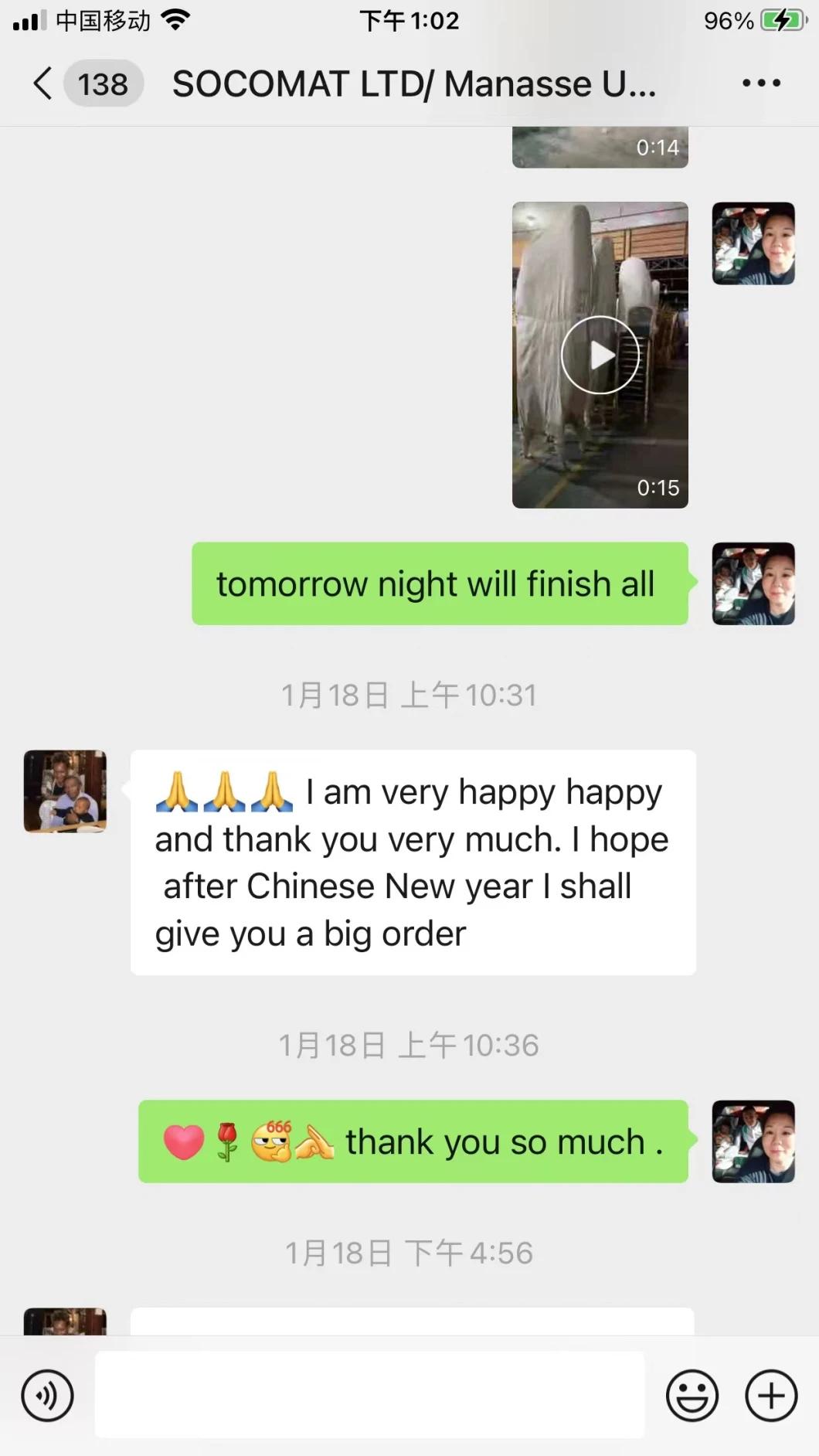Screen dimensions: 819x1456
Task: Open the partially visible 0:14 video
Action: [x=600, y=147]
